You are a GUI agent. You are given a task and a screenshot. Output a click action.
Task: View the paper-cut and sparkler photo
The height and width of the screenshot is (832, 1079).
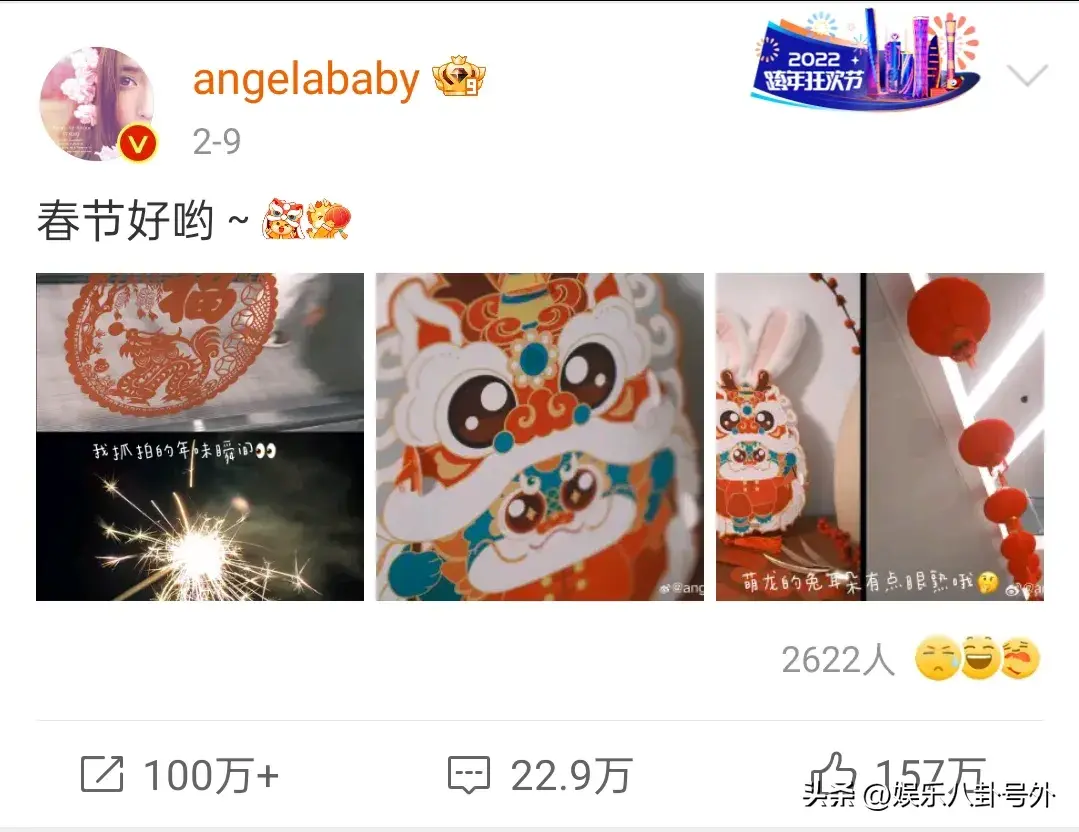pos(200,437)
